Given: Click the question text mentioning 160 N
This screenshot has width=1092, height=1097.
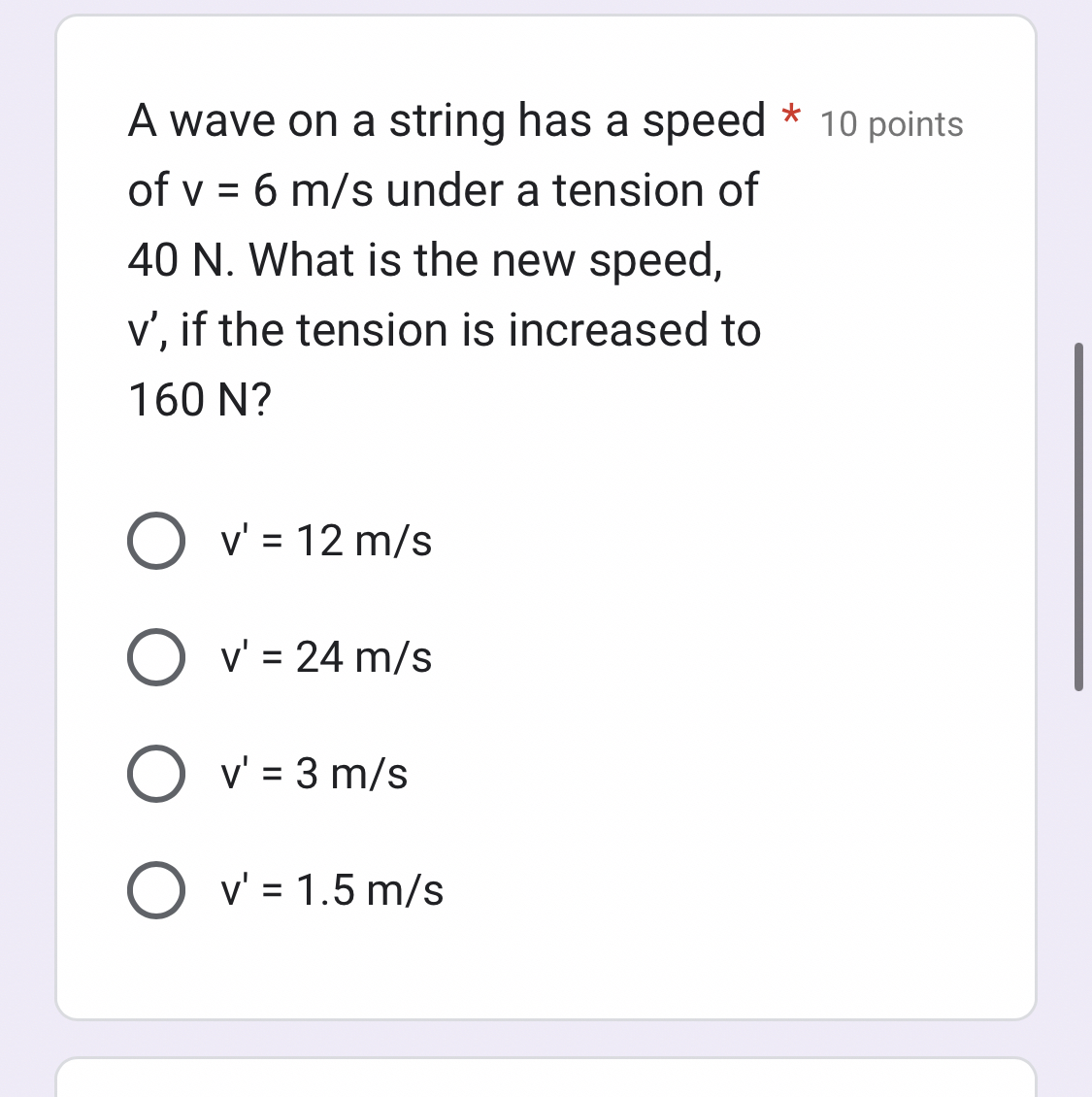Looking at the screenshot, I should (x=198, y=396).
